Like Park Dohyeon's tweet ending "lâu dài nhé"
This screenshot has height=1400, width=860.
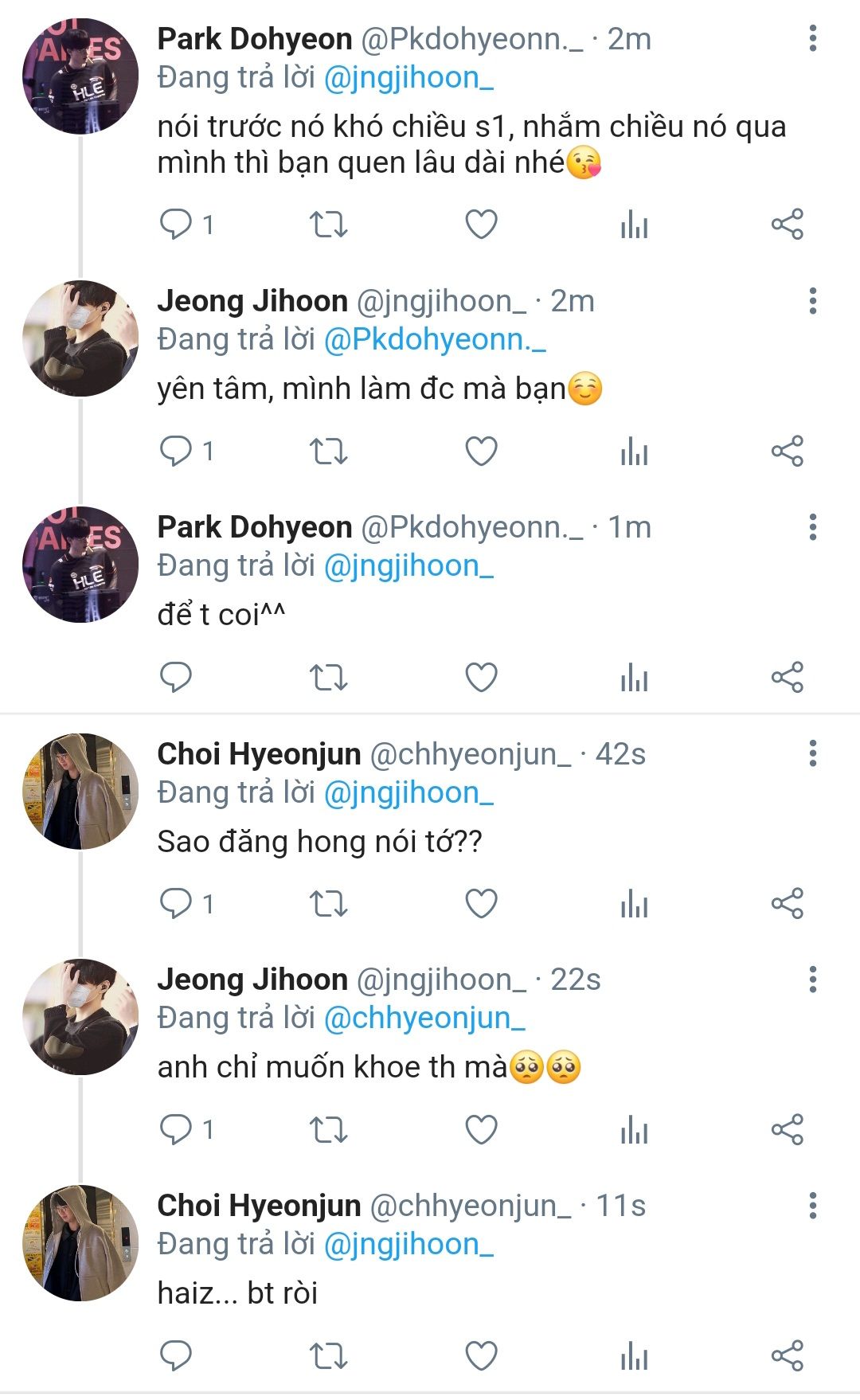coord(481,225)
